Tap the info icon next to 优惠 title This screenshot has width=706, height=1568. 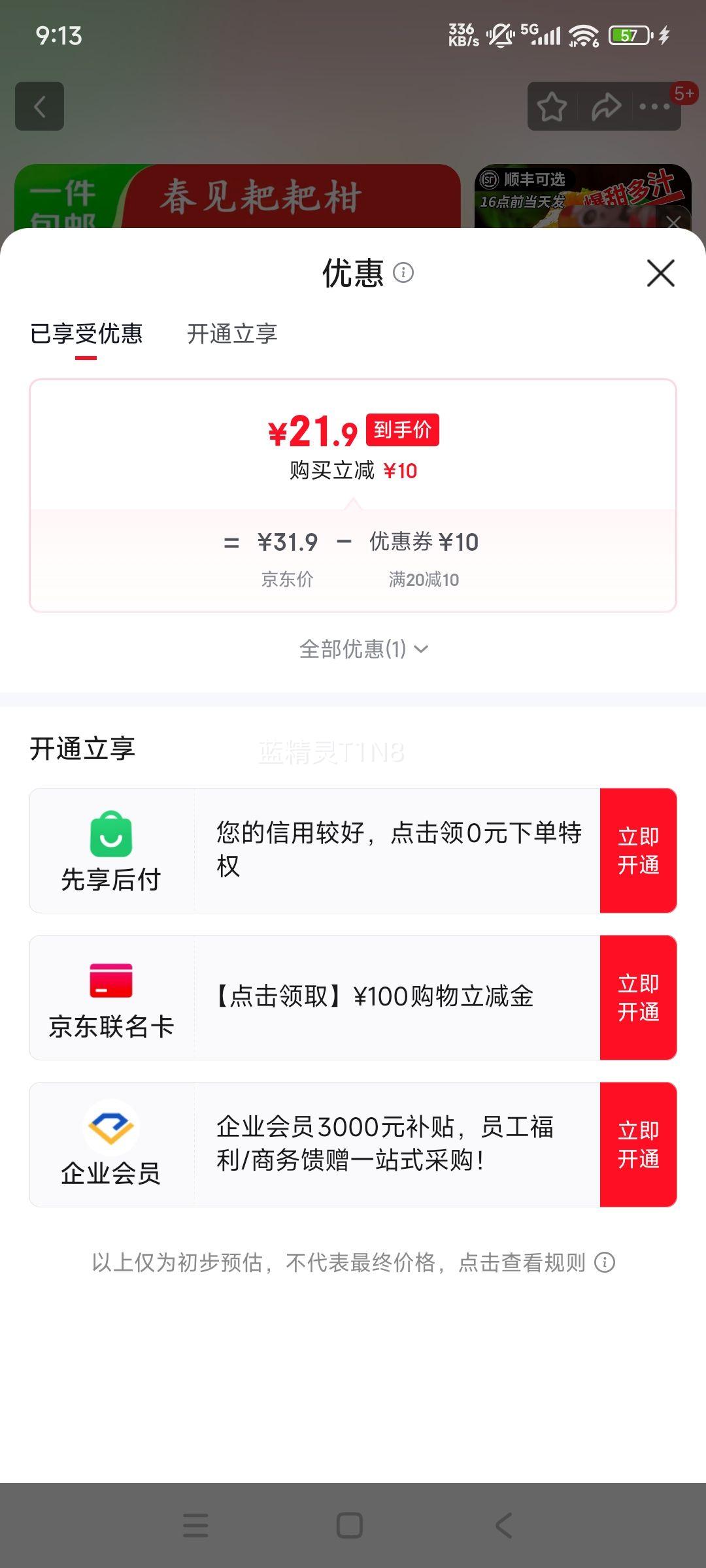[403, 274]
